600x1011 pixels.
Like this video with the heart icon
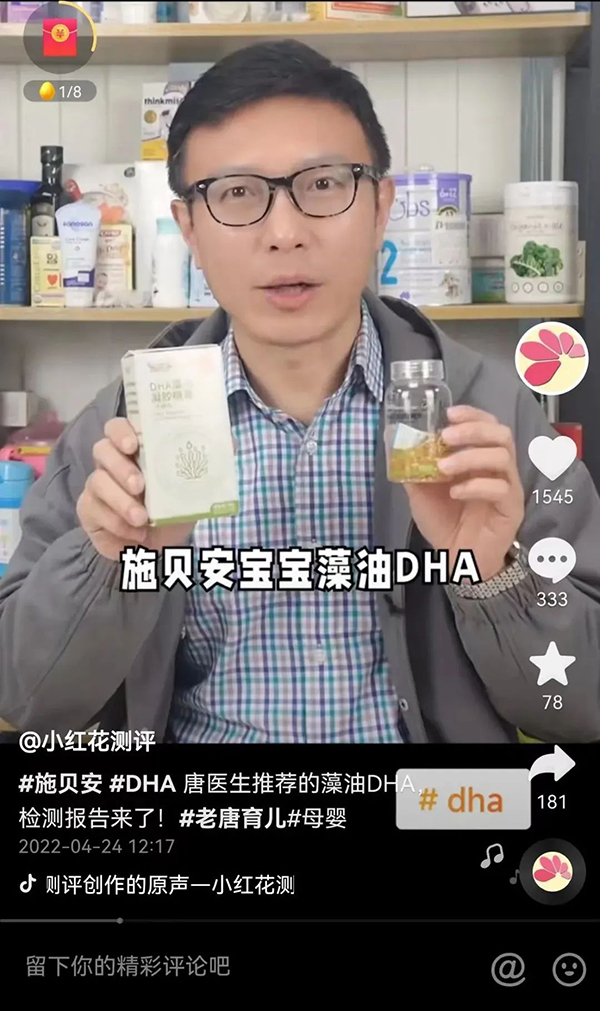coord(552,458)
